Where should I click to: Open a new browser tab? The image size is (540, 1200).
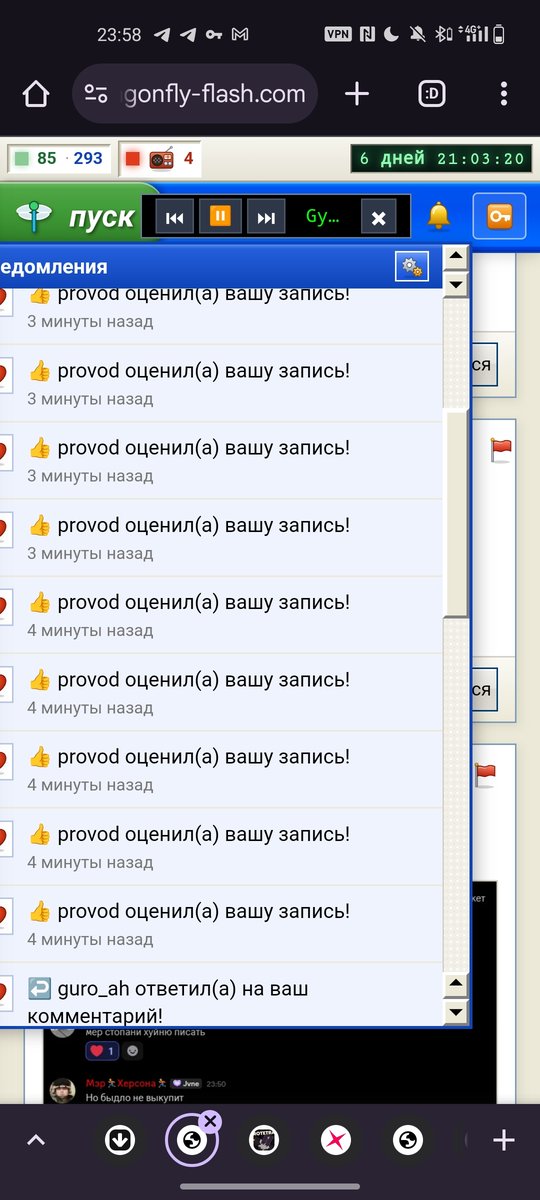(x=357, y=94)
